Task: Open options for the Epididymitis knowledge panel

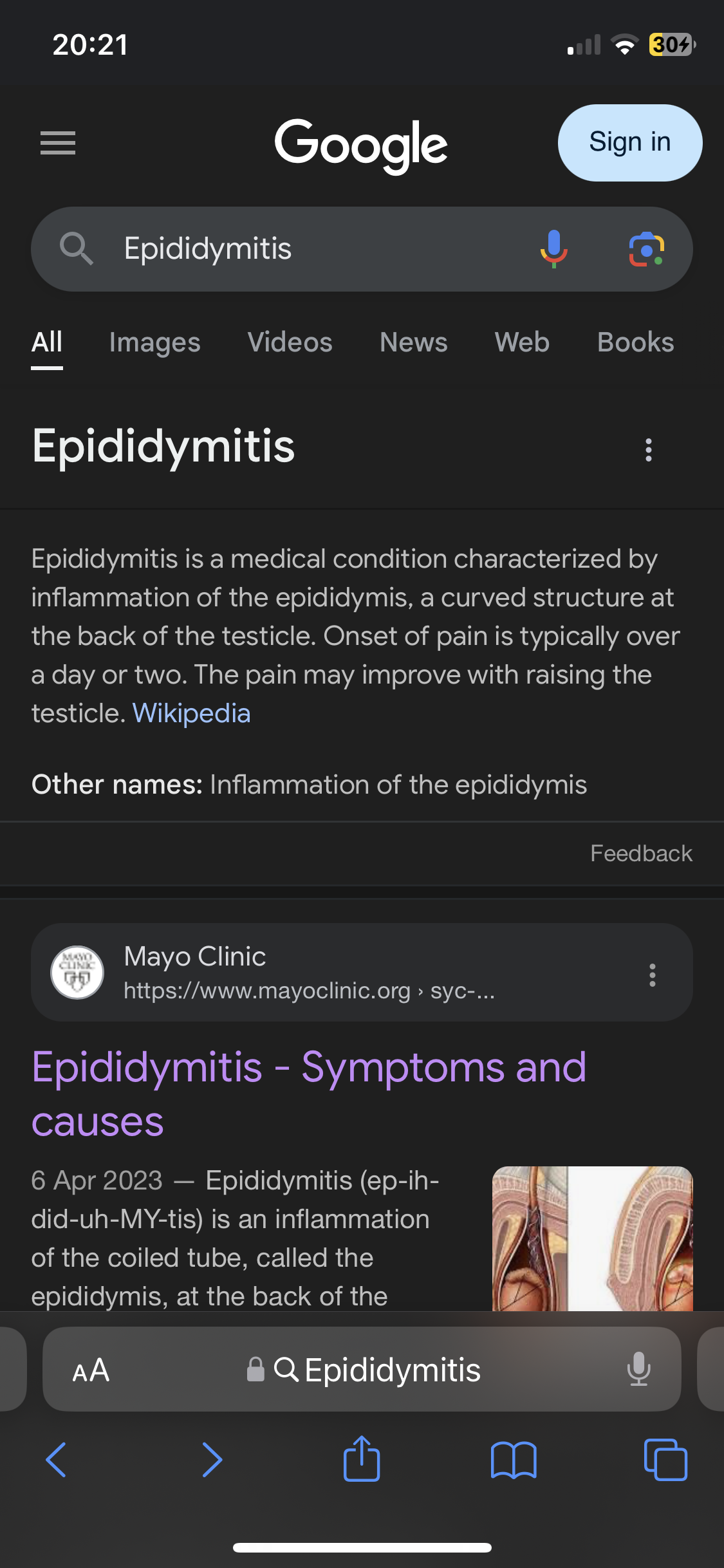Action: coord(649,450)
